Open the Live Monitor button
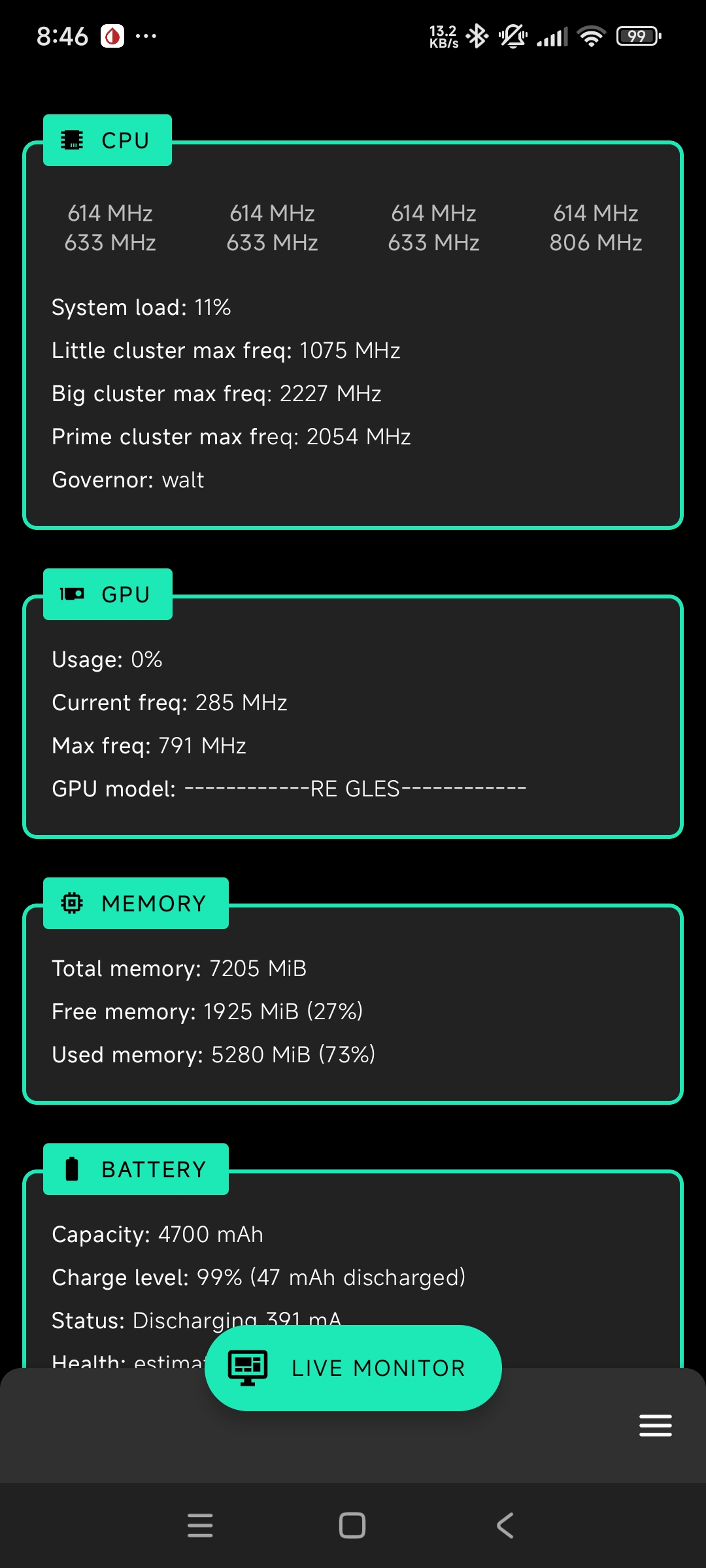The height and width of the screenshot is (1568, 706). click(x=353, y=1367)
